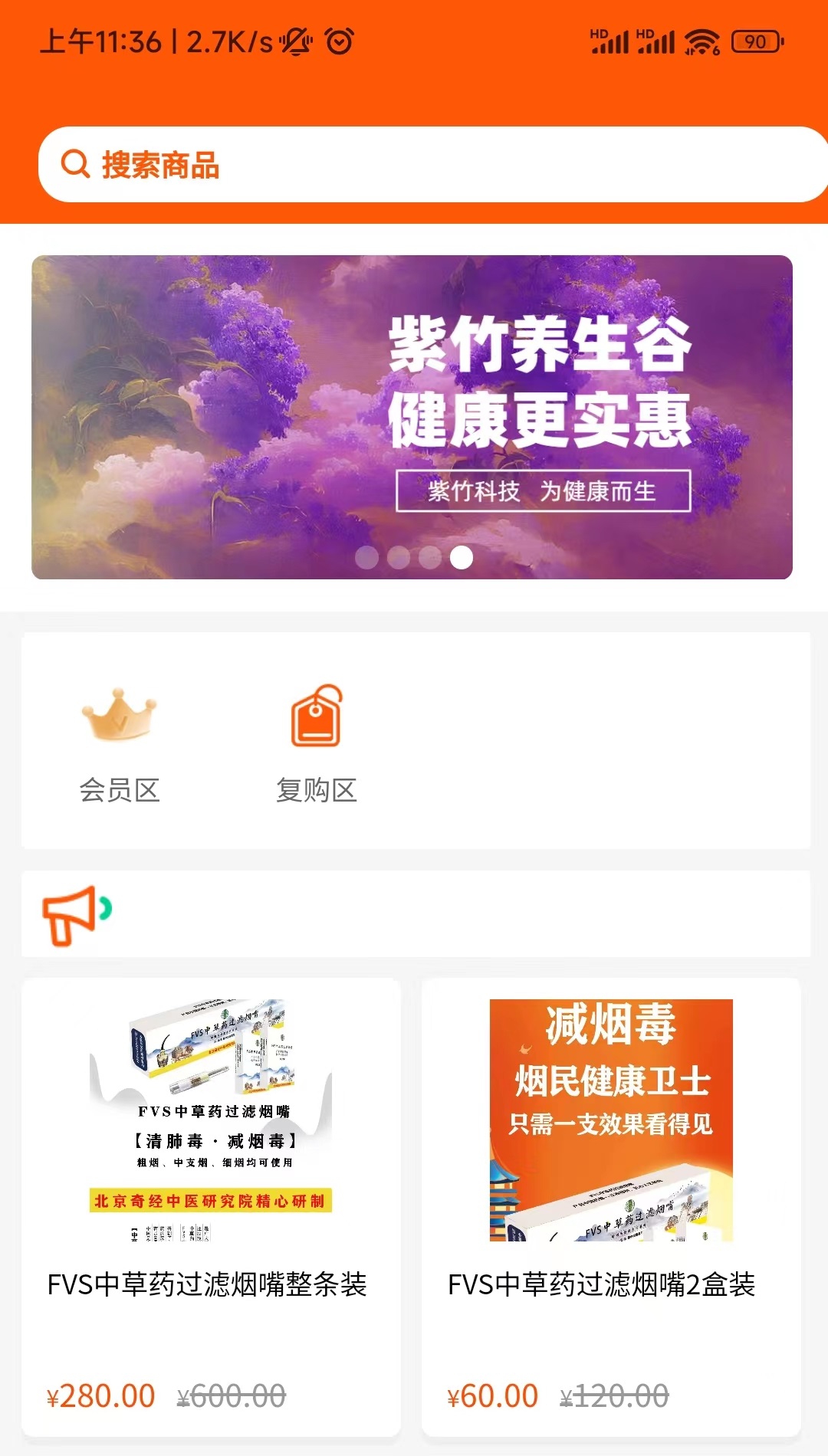Viewport: 828px width, 1456px height.
Task: Open the 紫竹养生谷 banner image
Action: pyautogui.click(x=414, y=414)
